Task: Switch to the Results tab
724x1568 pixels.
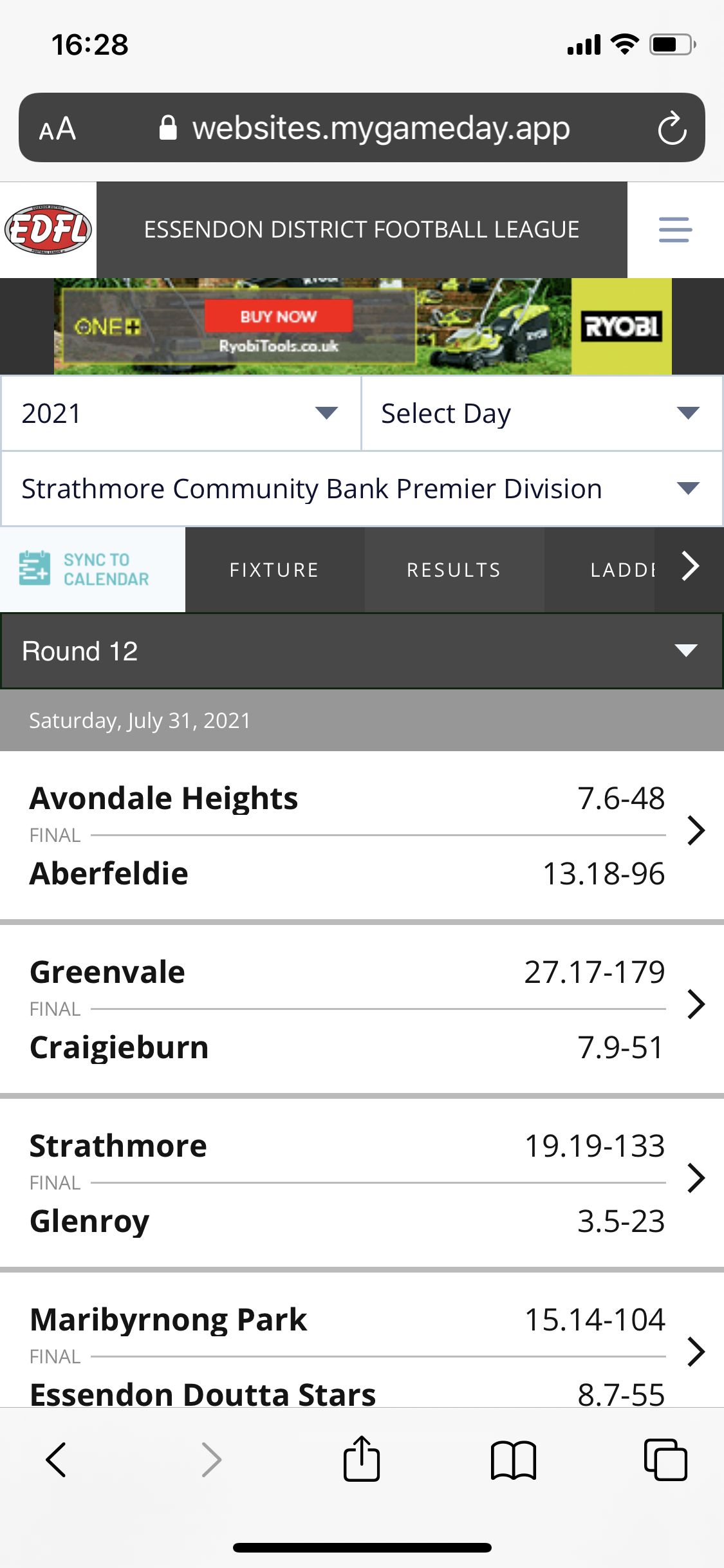Action: tap(454, 570)
